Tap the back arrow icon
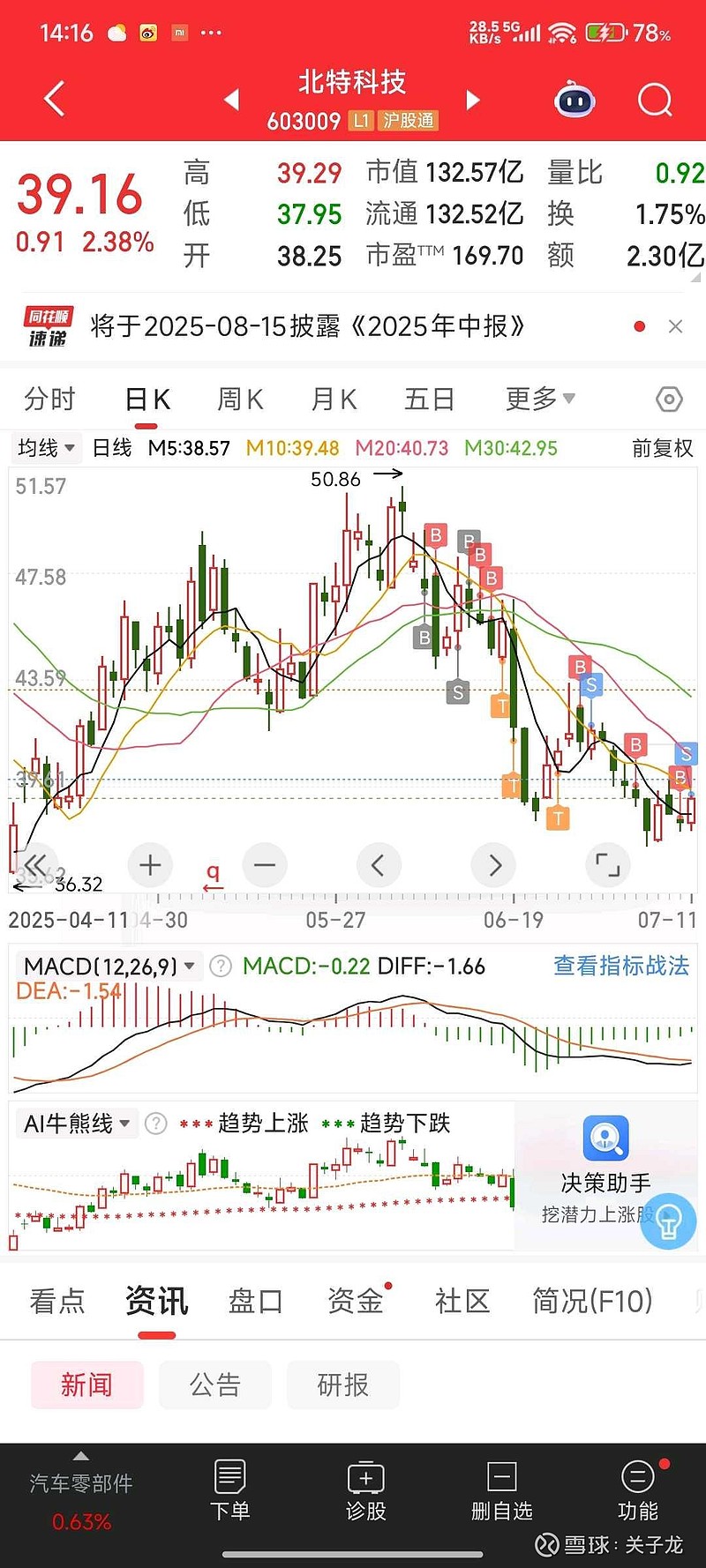This screenshot has width=706, height=1568. coord(53,99)
